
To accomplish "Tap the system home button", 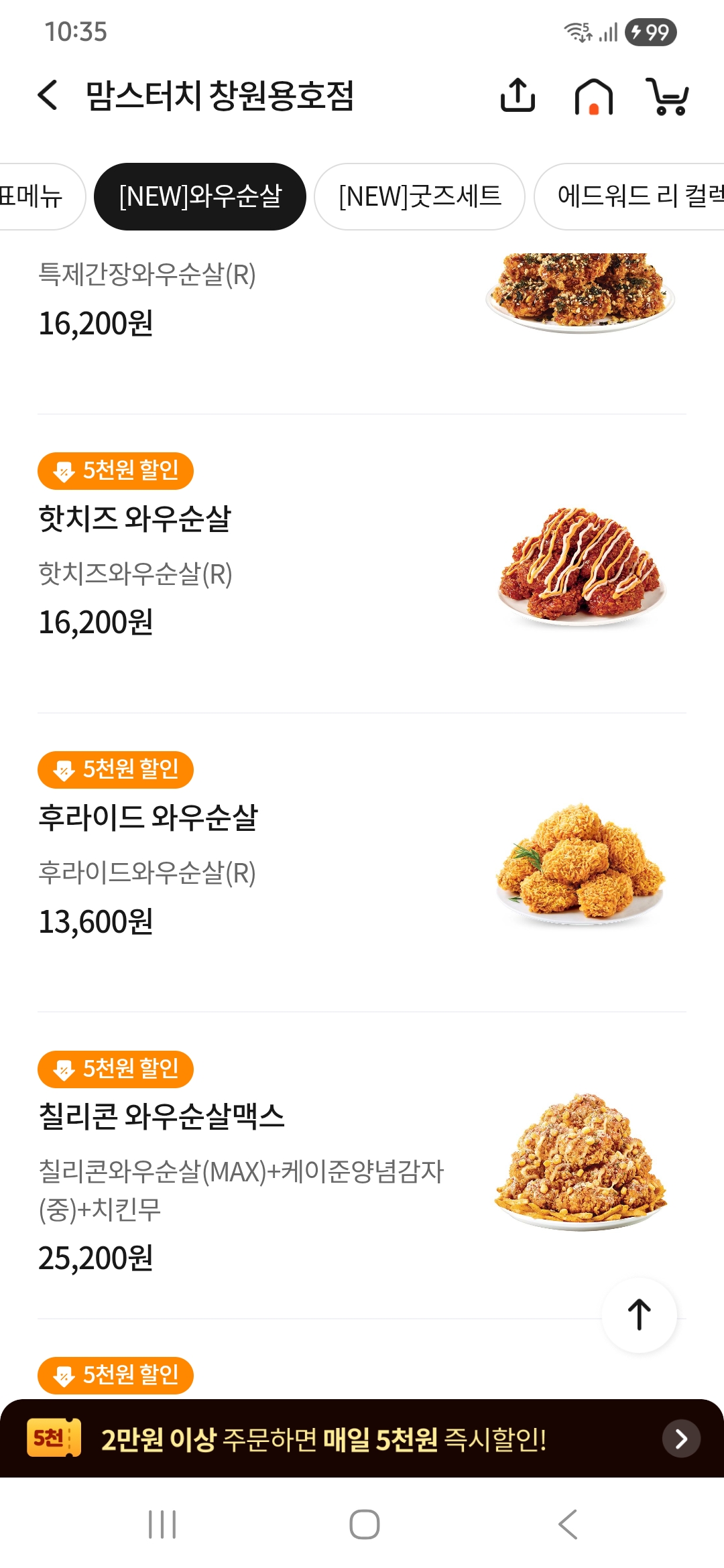I will click(x=364, y=1524).
